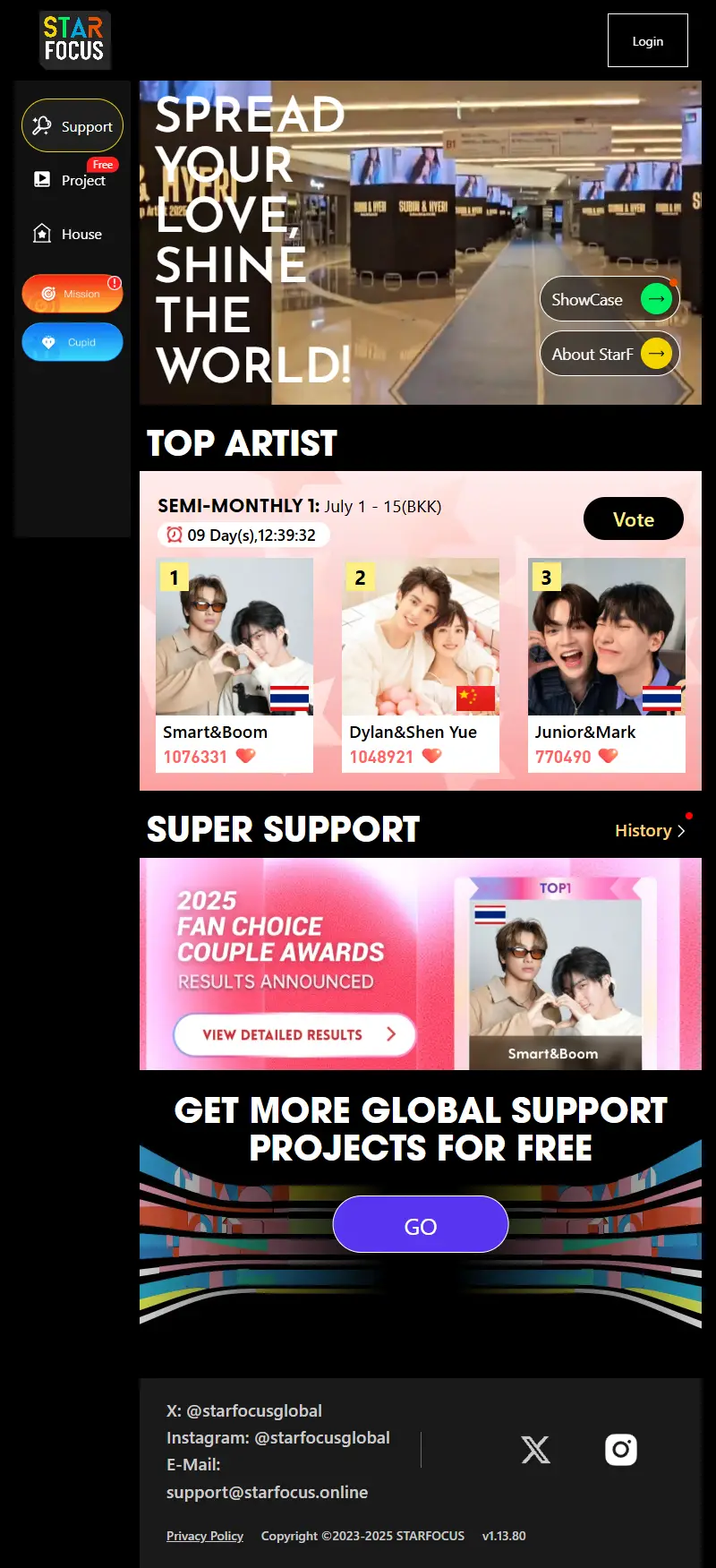Open the Instagram icon
The width and height of the screenshot is (716, 1568).
click(620, 1449)
